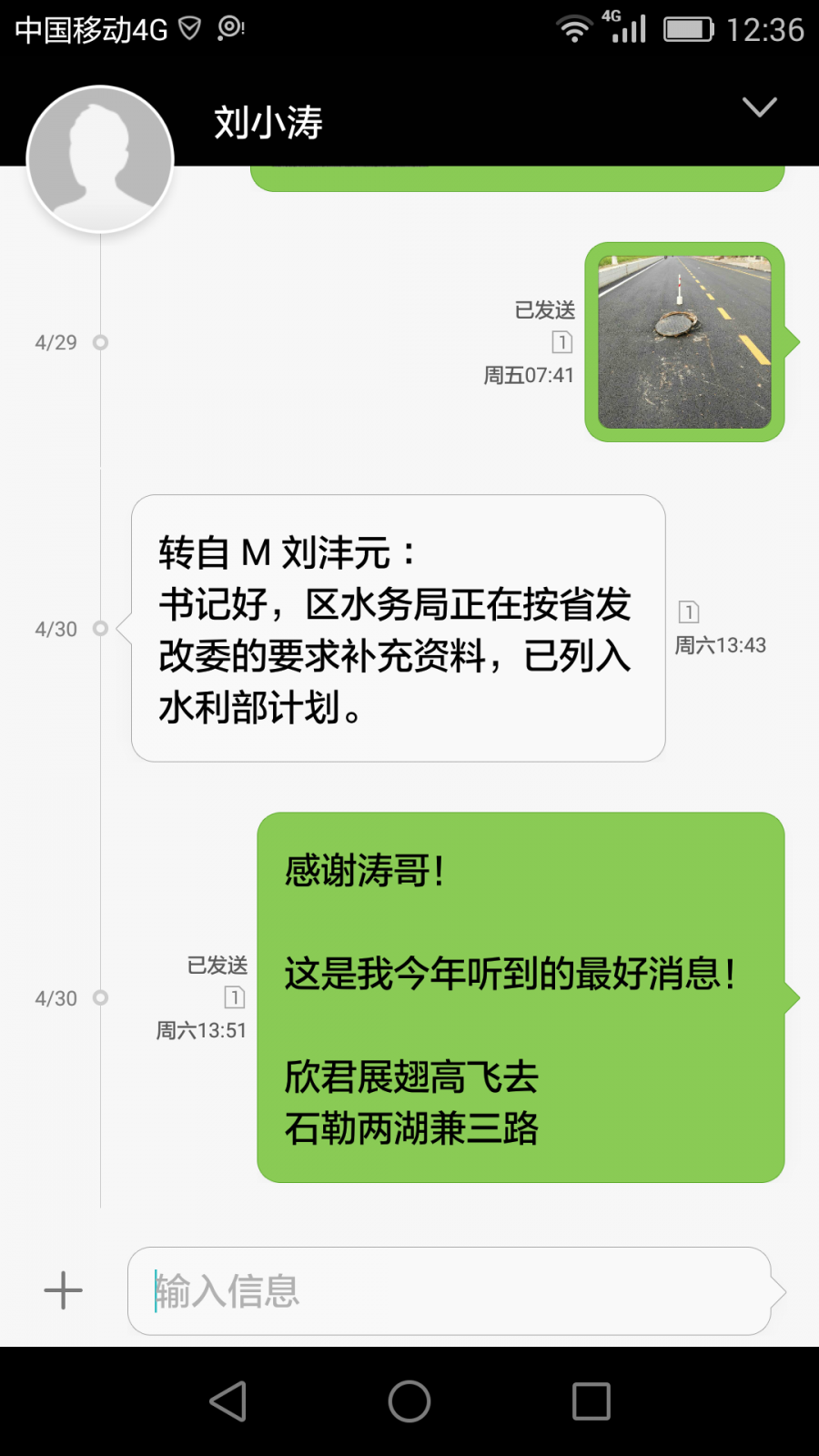Image resolution: width=819 pixels, height=1456 pixels.
Task: Focus the 输入信息 message field
Action: tap(450, 1290)
